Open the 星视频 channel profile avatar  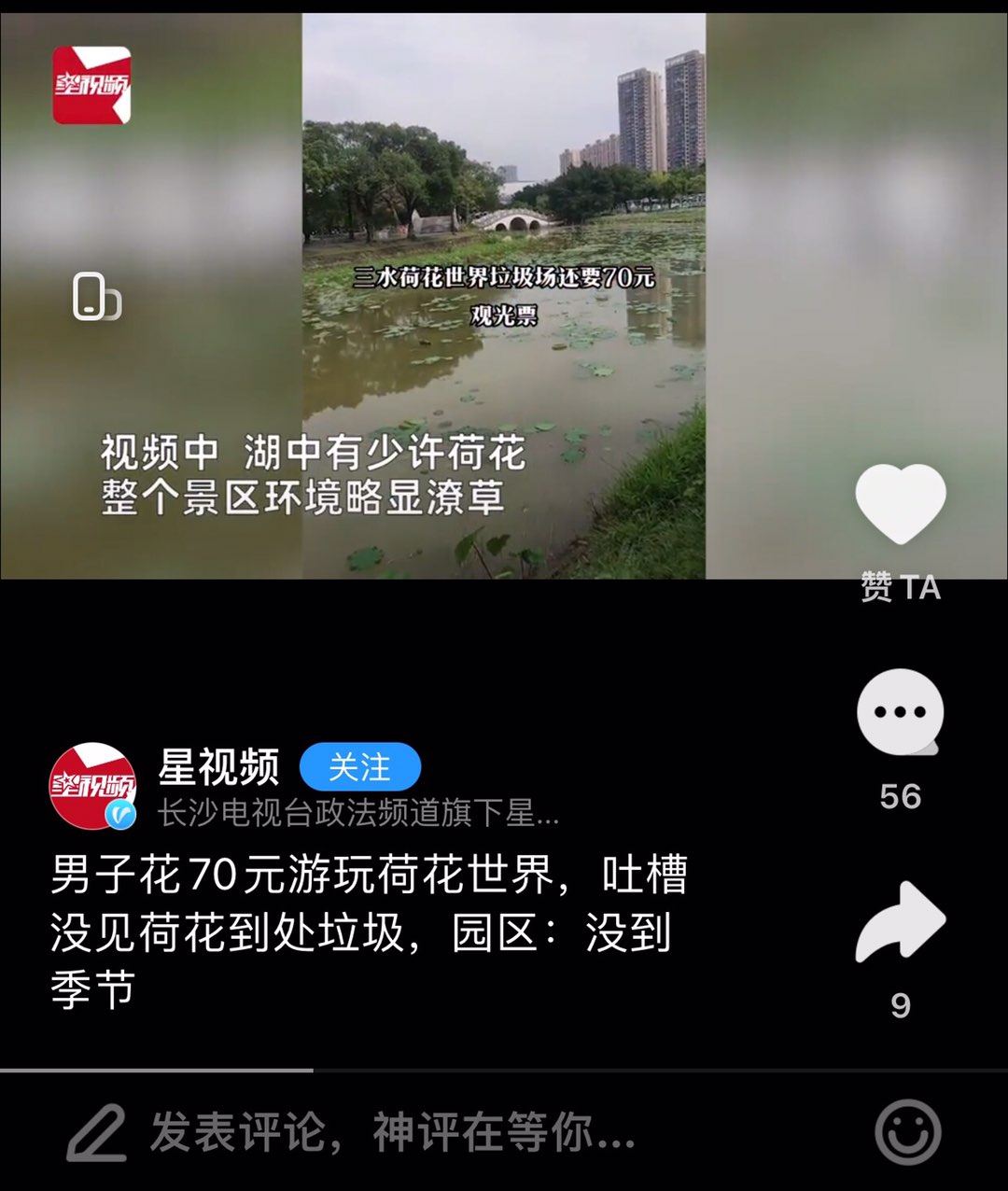tap(92, 782)
